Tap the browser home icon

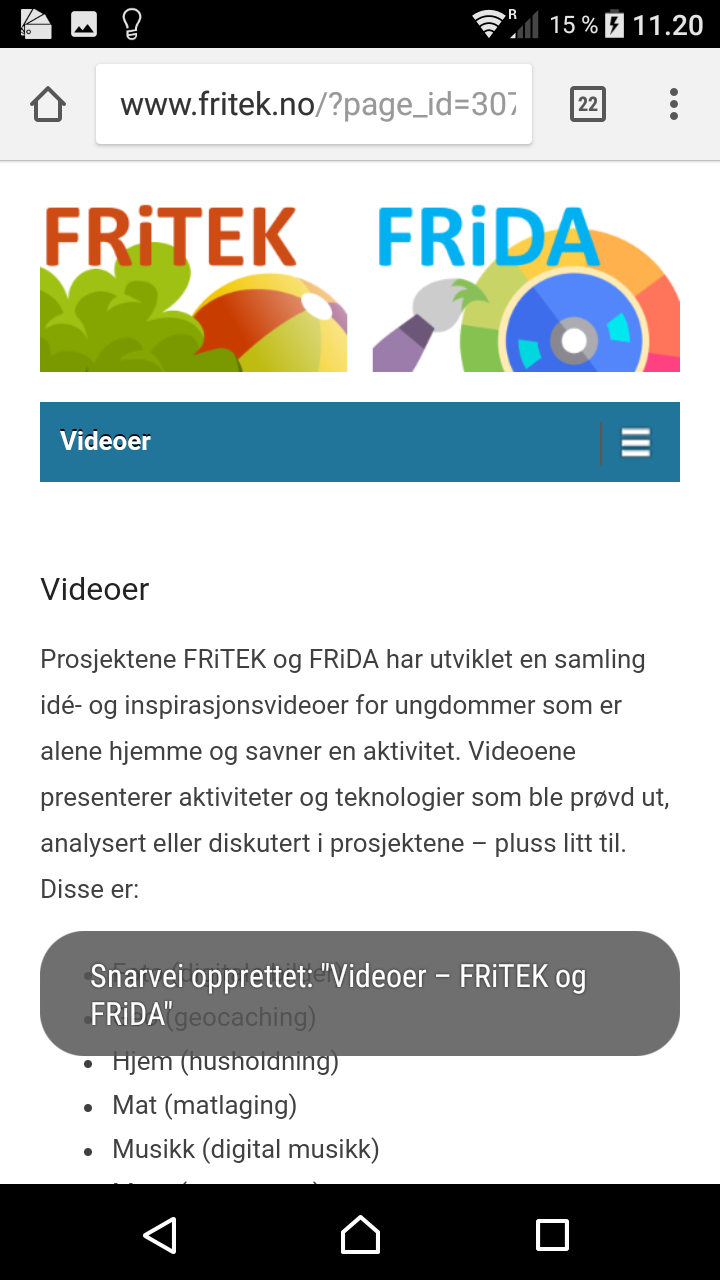point(48,104)
